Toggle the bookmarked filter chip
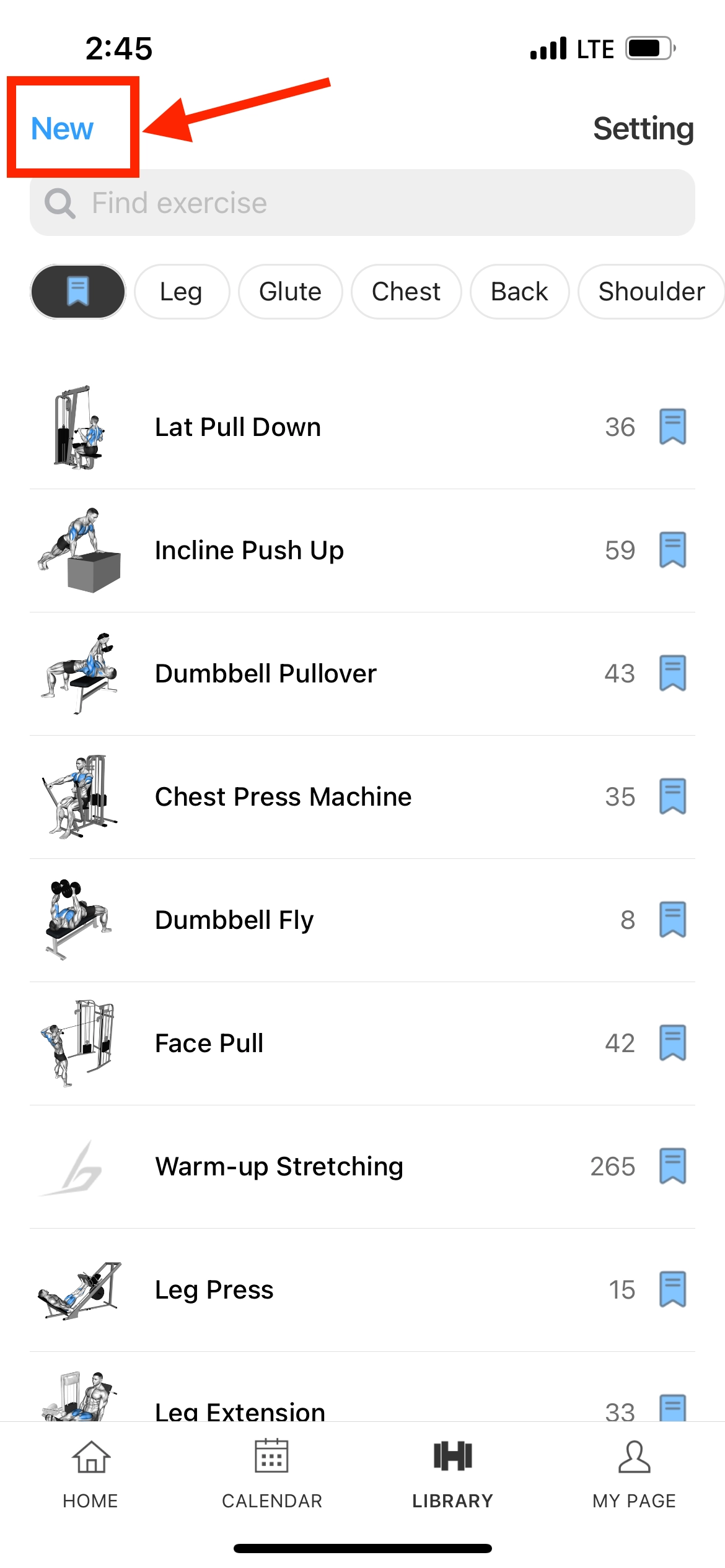This screenshot has width=725, height=1568. pyautogui.click(x=78, y=292)
